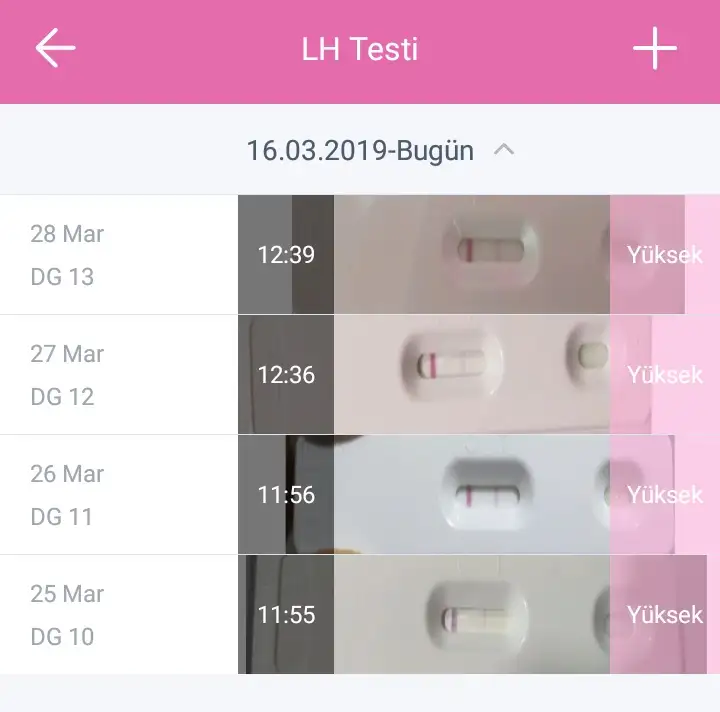Go back from LH Testi screen

(x=55, y=49)
